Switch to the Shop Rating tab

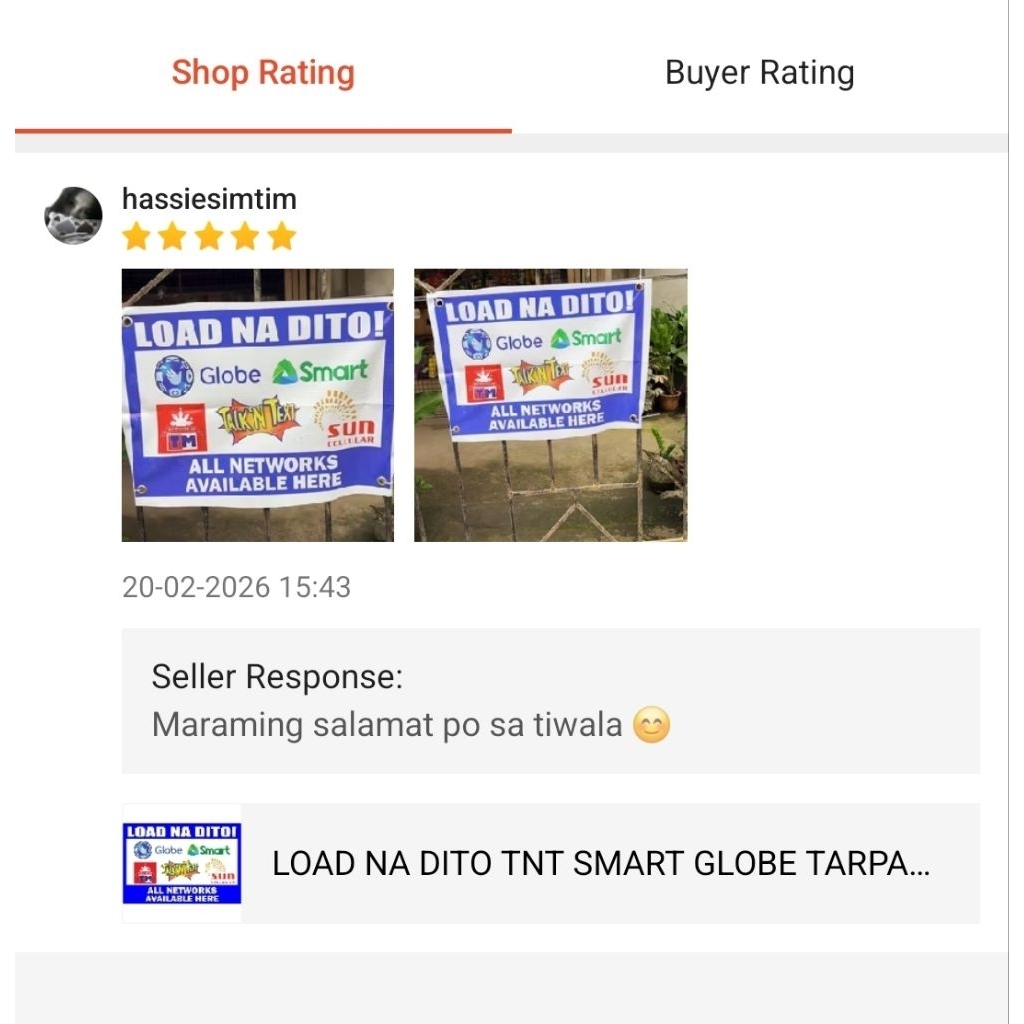pos(263,73)
